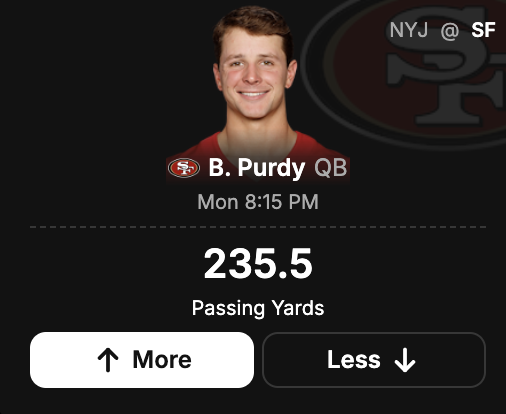Pick Less on 235.5 passing yards

point(374,360)
